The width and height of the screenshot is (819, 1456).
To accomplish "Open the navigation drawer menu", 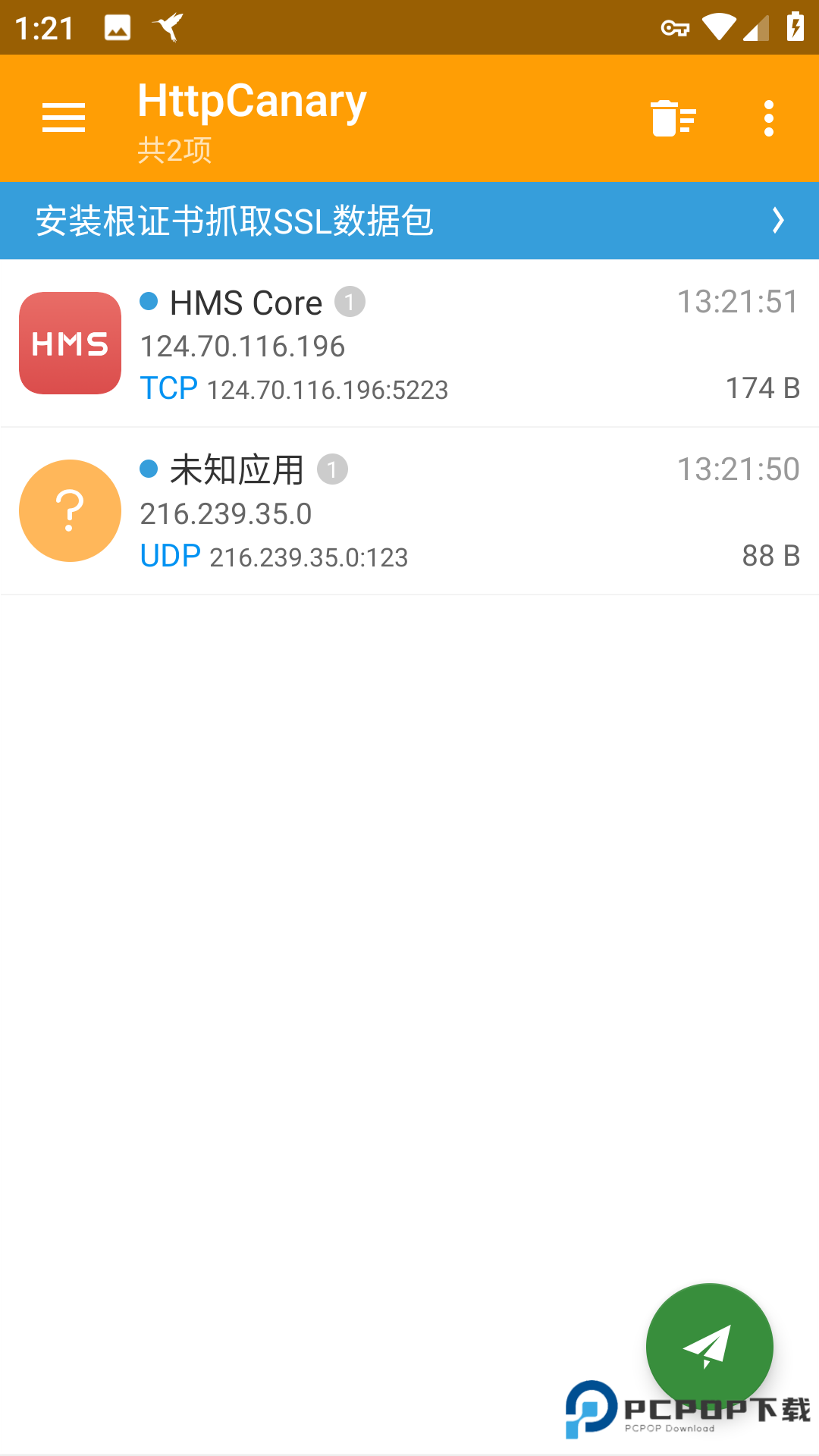I will 64,118.
